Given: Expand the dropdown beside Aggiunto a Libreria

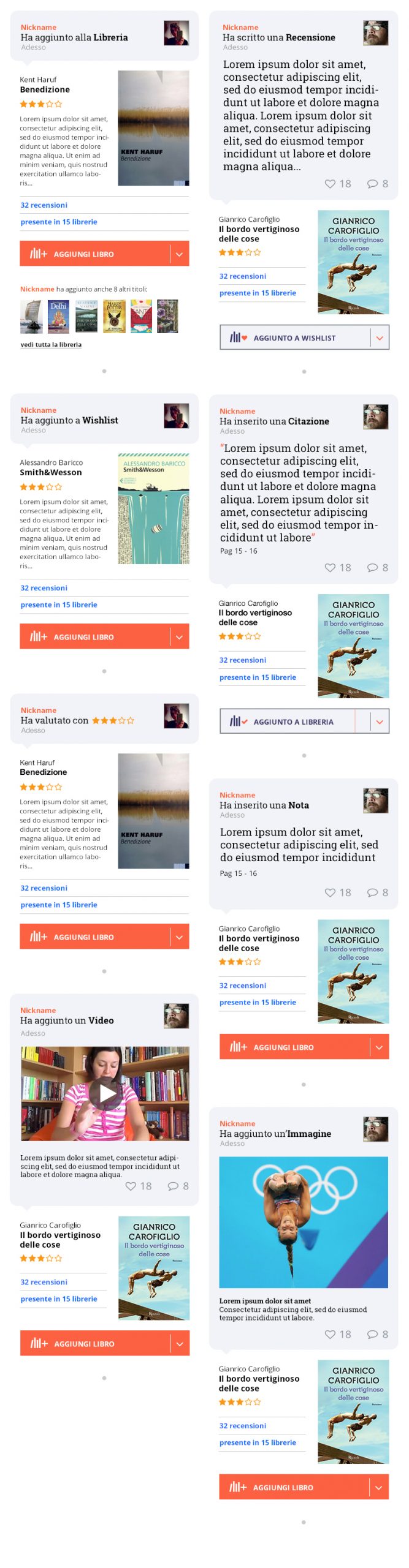Looking at the screenshot, I should coord(380,721).
